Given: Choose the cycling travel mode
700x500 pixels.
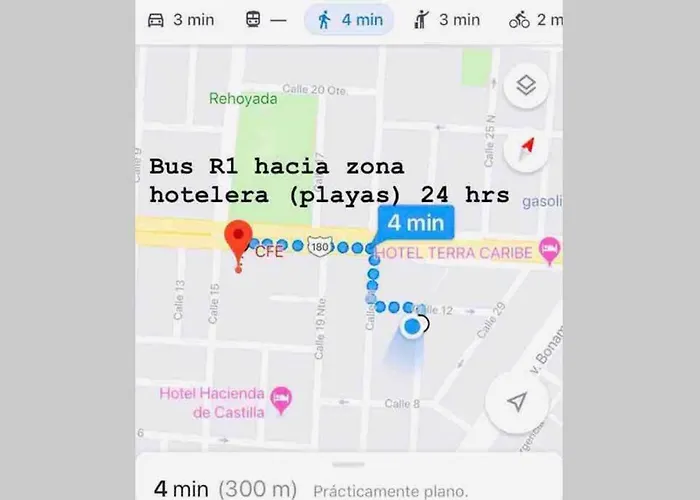Looking at the screenshot, I should click(535, 19).
